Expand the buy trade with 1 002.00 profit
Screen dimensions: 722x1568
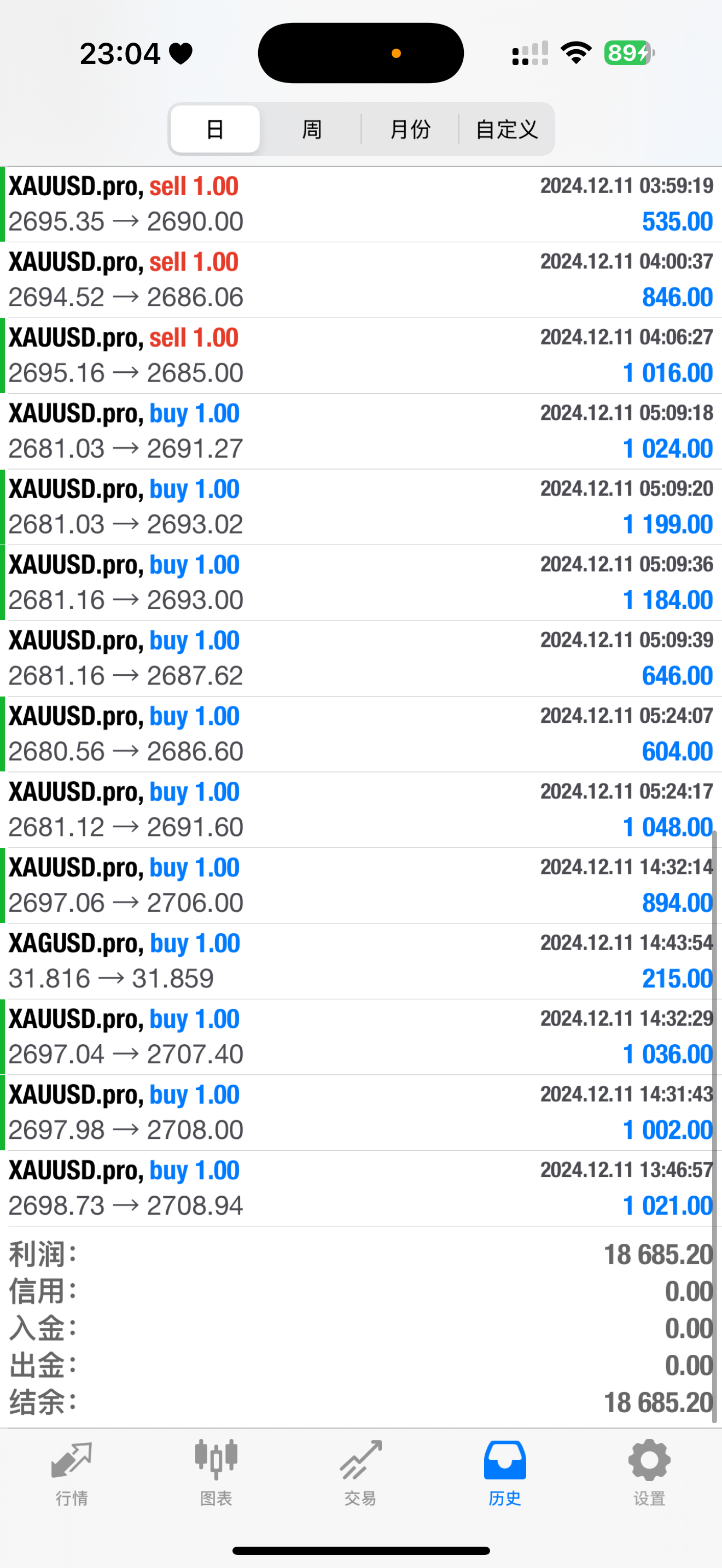coord(360,1112)
